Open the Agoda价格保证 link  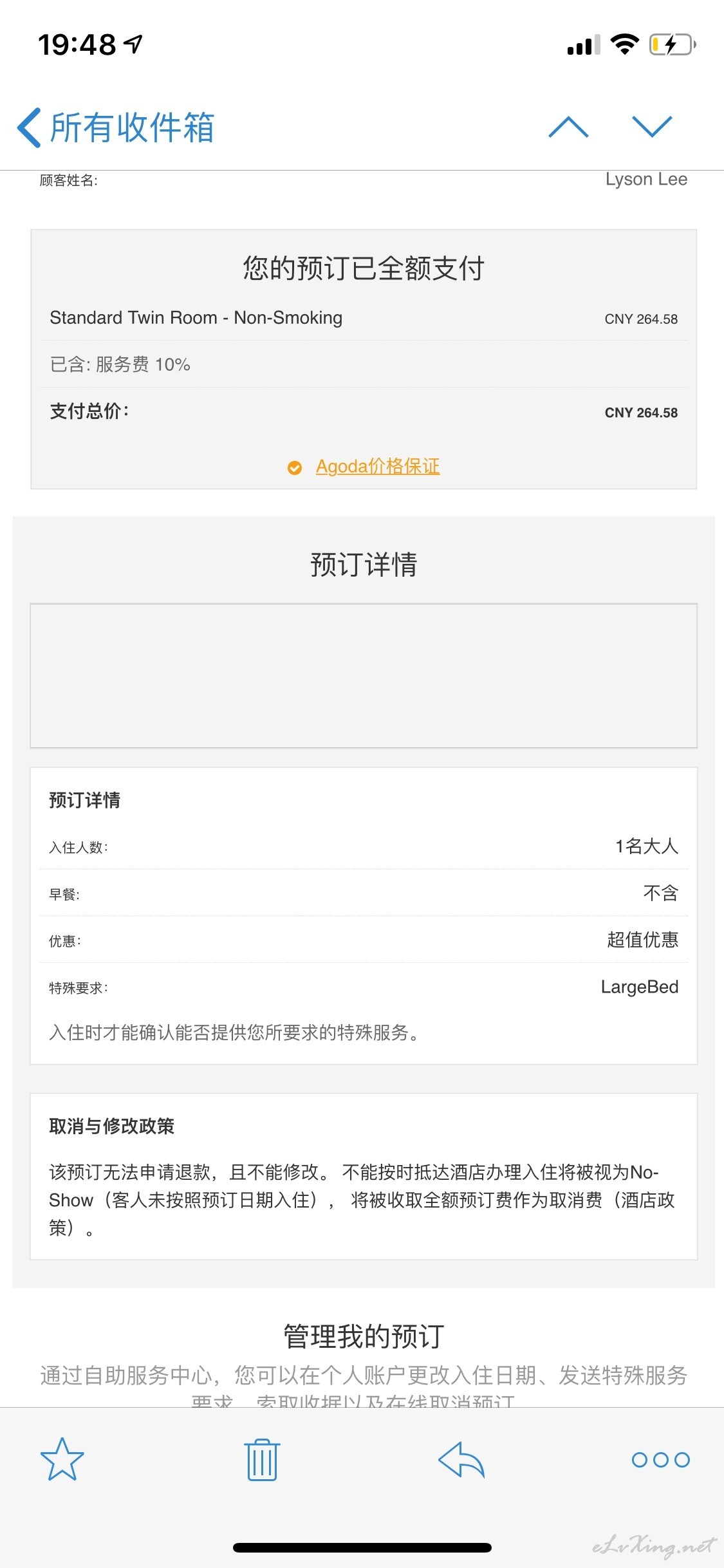tap(378, 467)
